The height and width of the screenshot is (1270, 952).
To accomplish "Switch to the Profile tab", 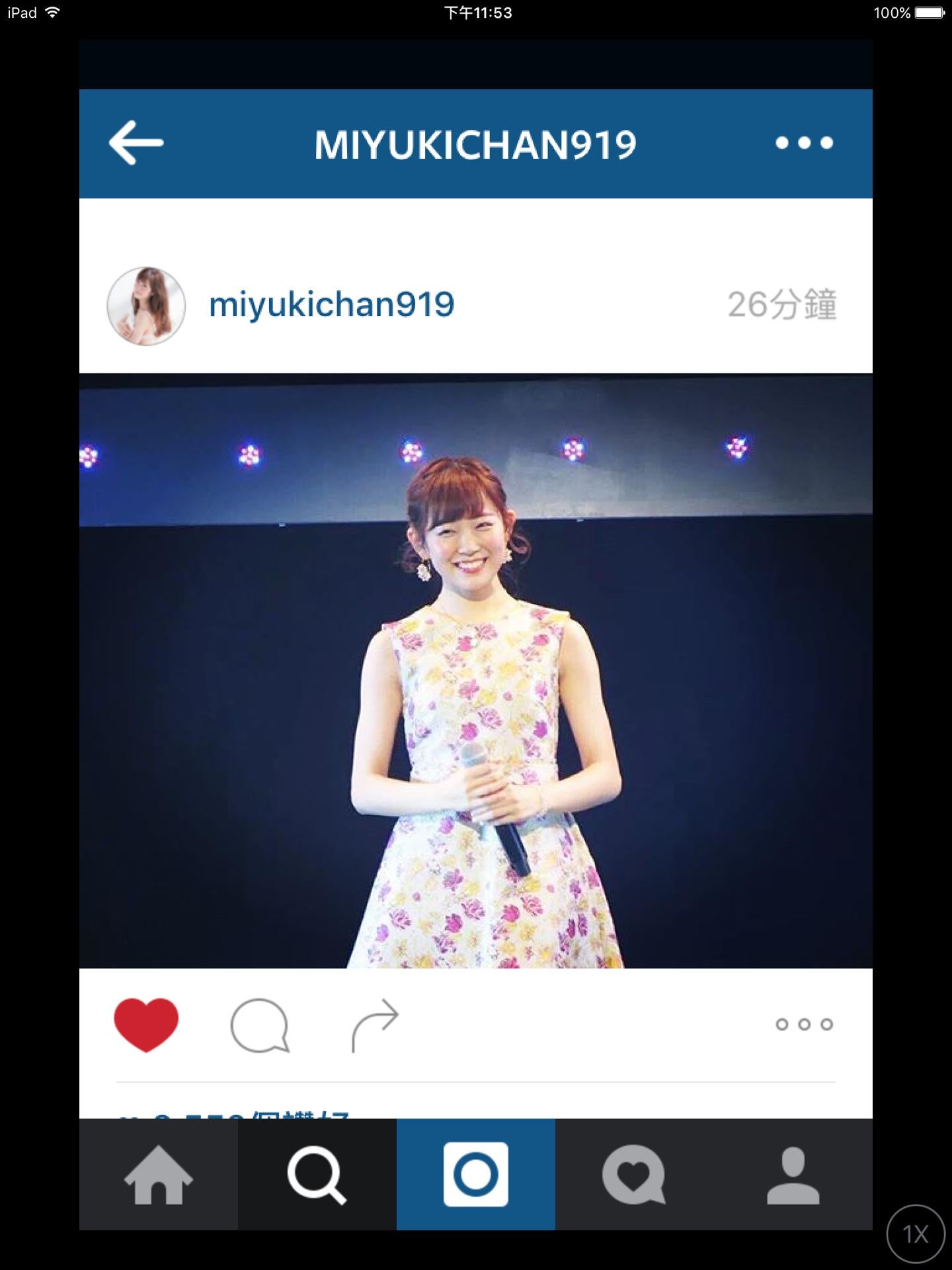I will pyautogui.click(x=793, y=1175).
